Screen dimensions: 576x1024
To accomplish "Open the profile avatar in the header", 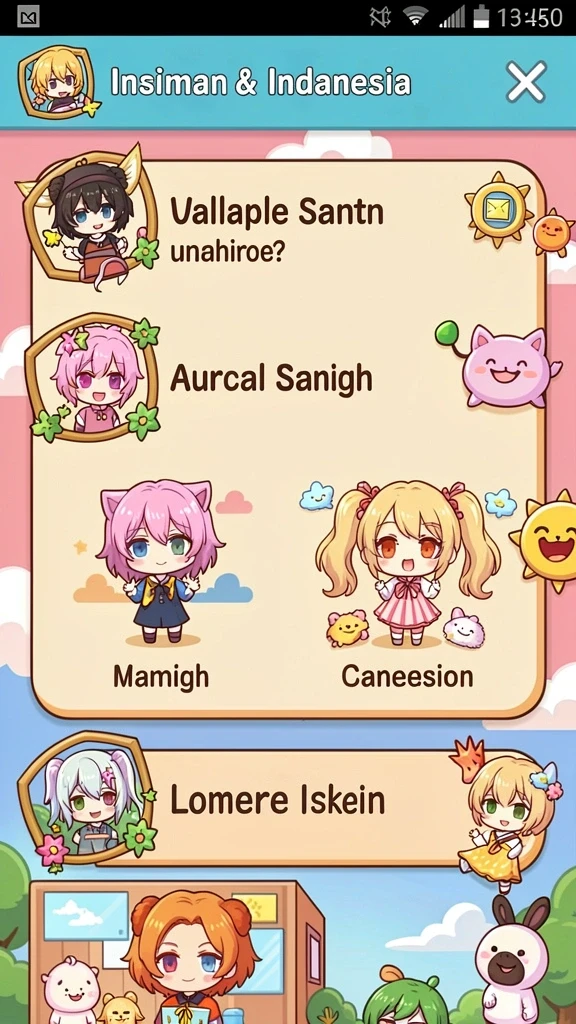I will [x=58, y=83].
